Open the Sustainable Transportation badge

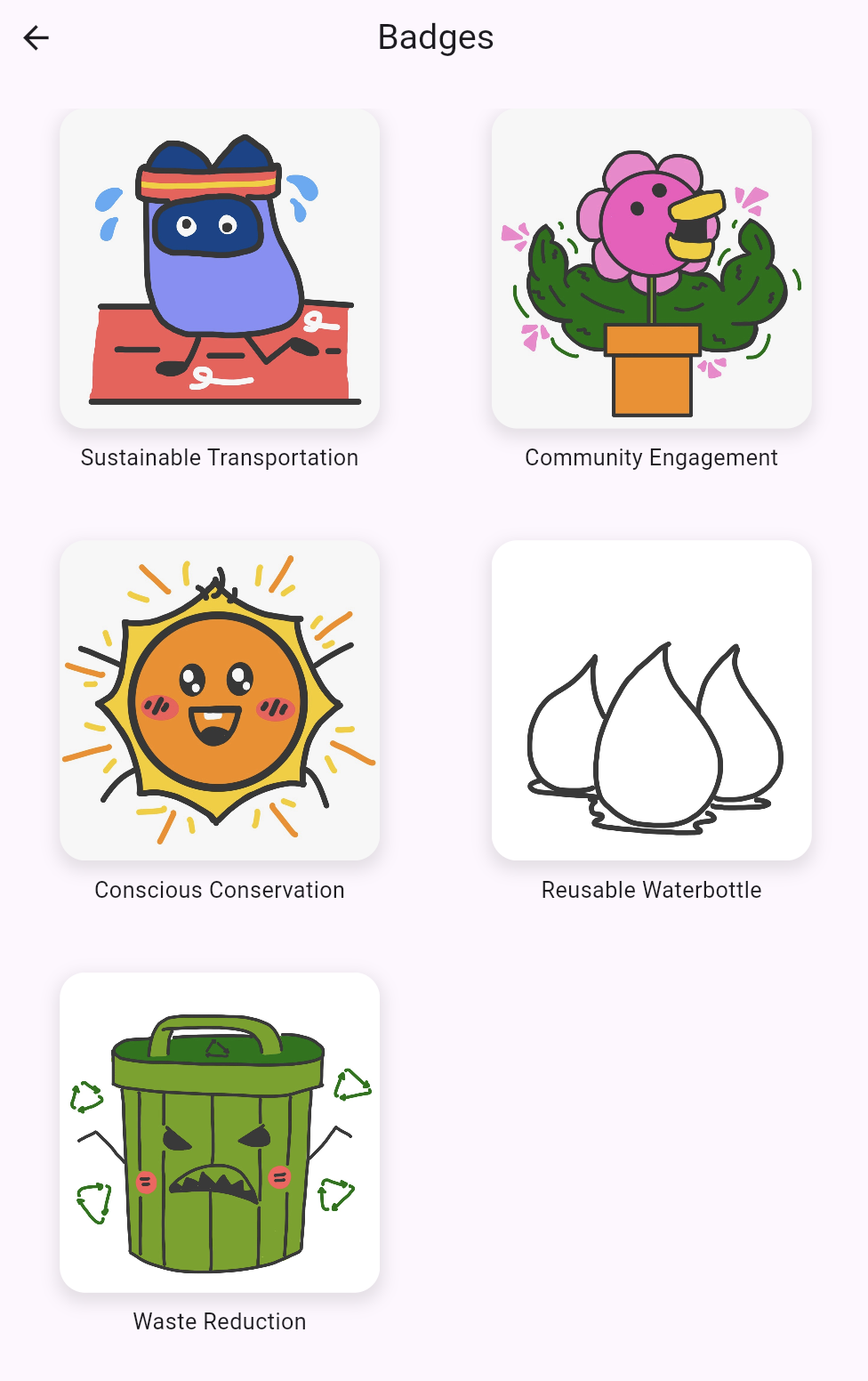220,269
